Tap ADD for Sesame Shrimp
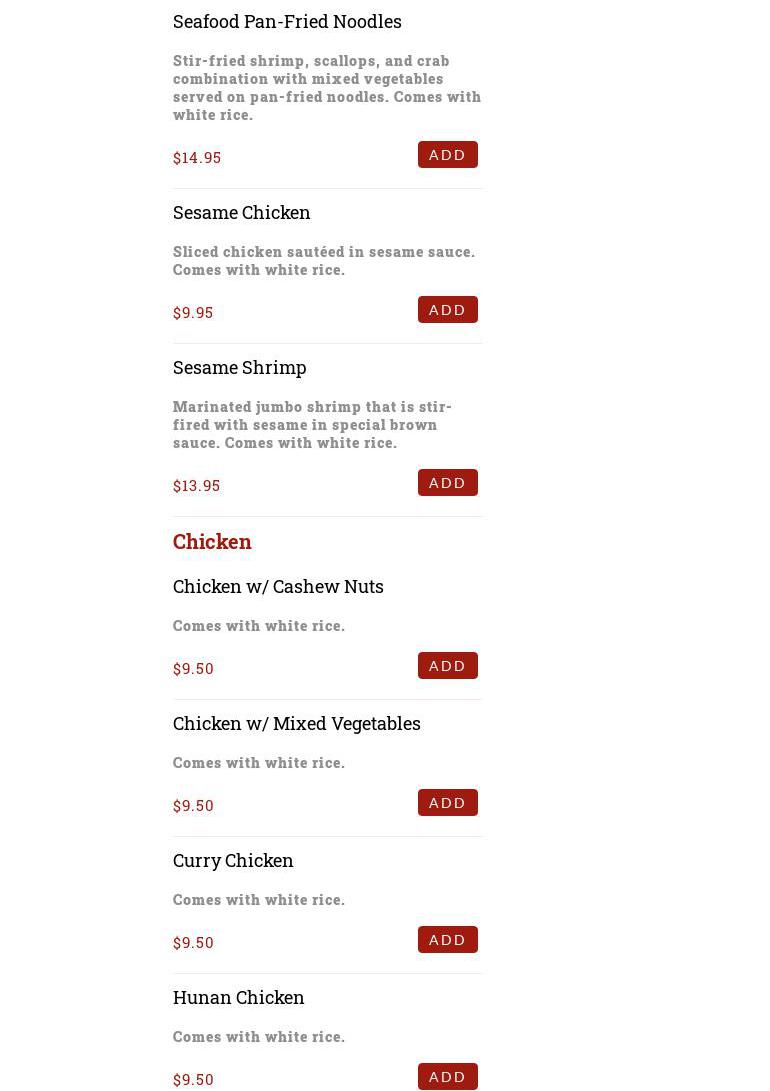The height and width of the screenshot is (1091, 770). pyautogui.click(x=447, y=483)
